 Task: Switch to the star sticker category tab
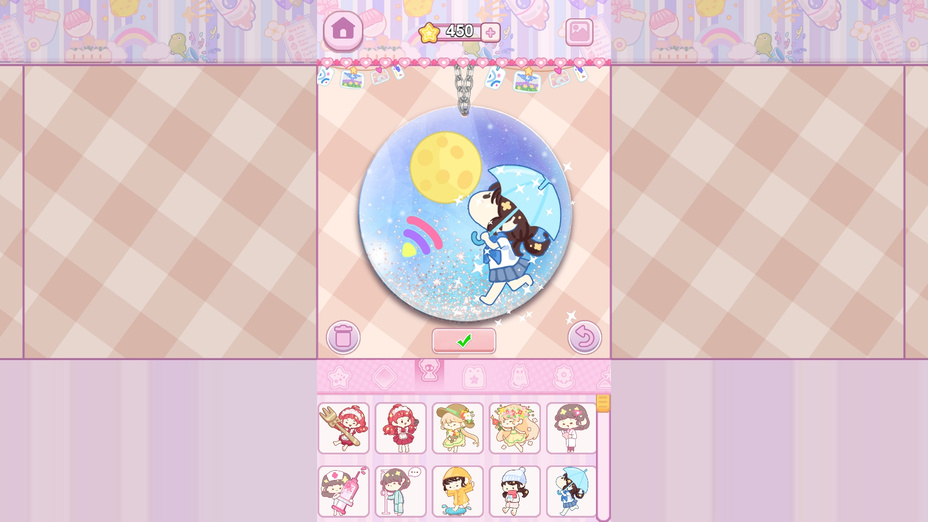(x=339, y=377)
